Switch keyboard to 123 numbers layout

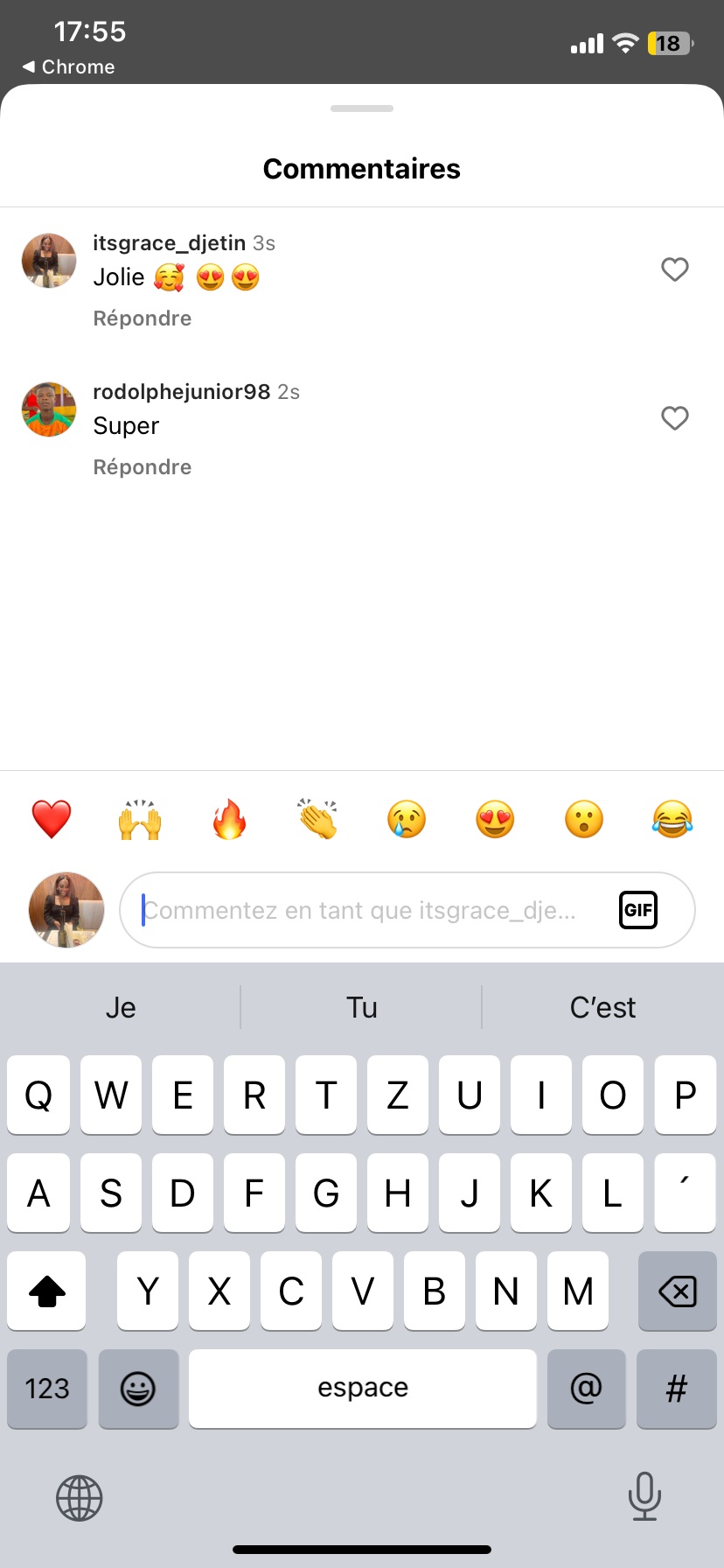[47, 1389]
